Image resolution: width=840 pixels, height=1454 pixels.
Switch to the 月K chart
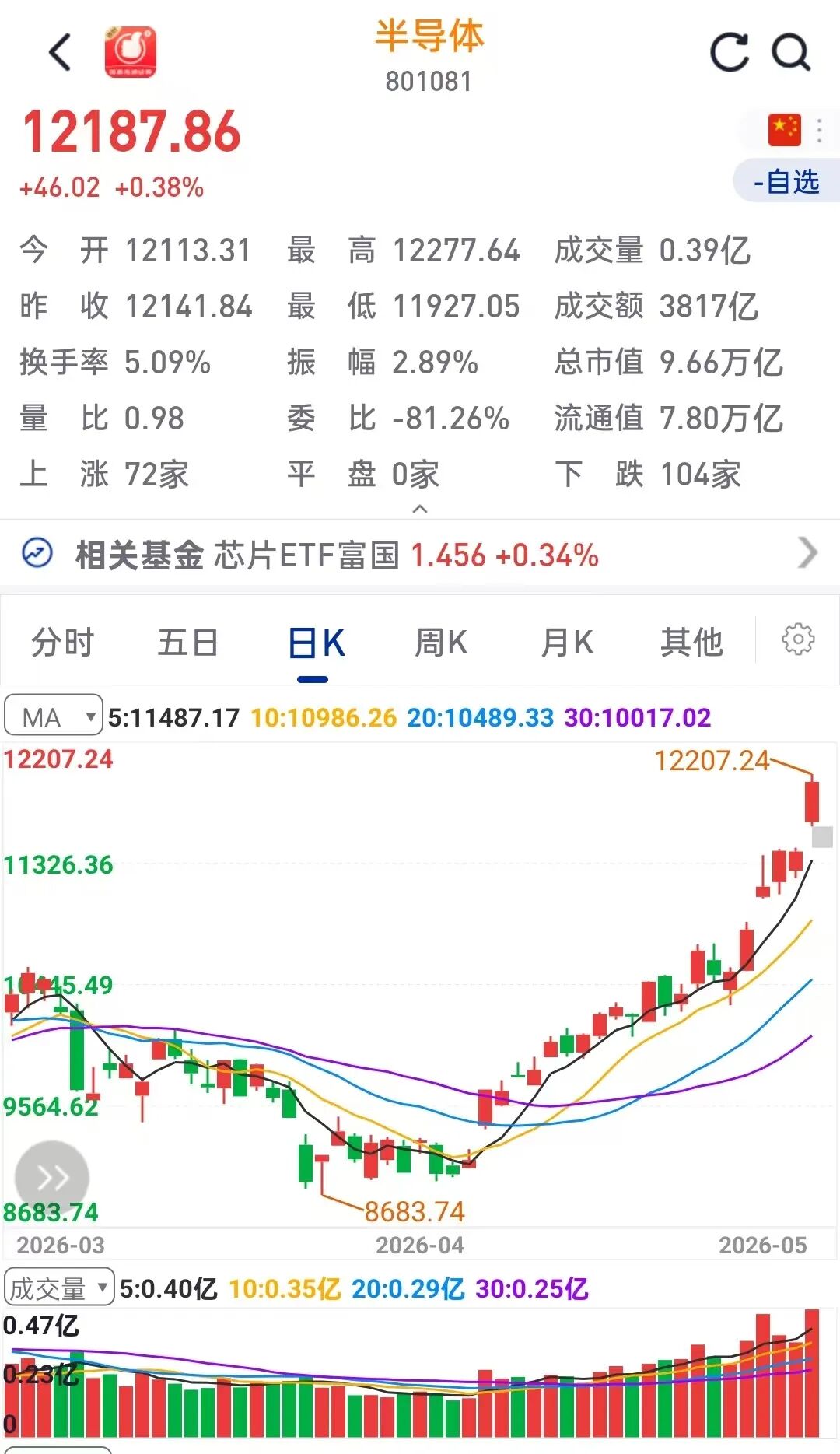click(567, 643)
